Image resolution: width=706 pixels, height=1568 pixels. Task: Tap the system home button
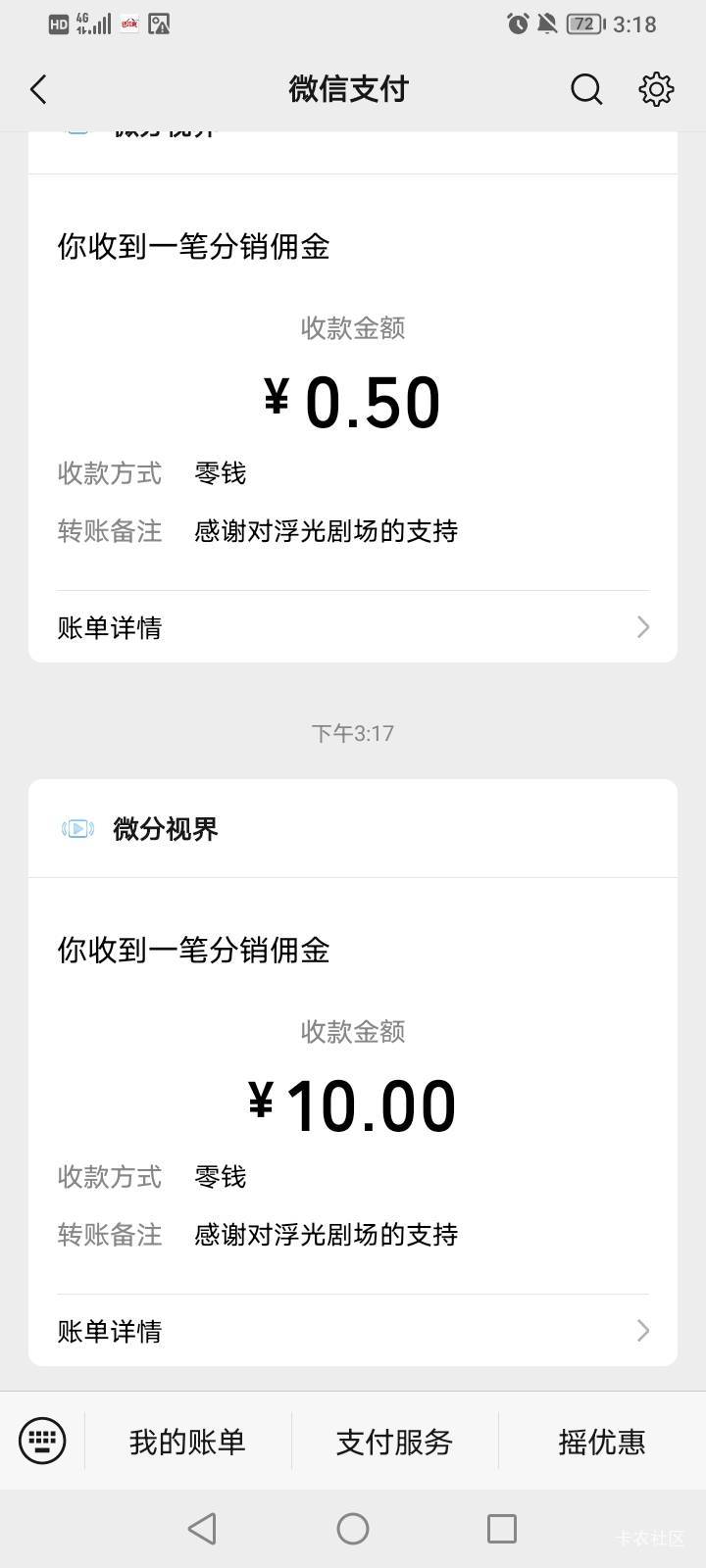click(x=353, y=1529)
